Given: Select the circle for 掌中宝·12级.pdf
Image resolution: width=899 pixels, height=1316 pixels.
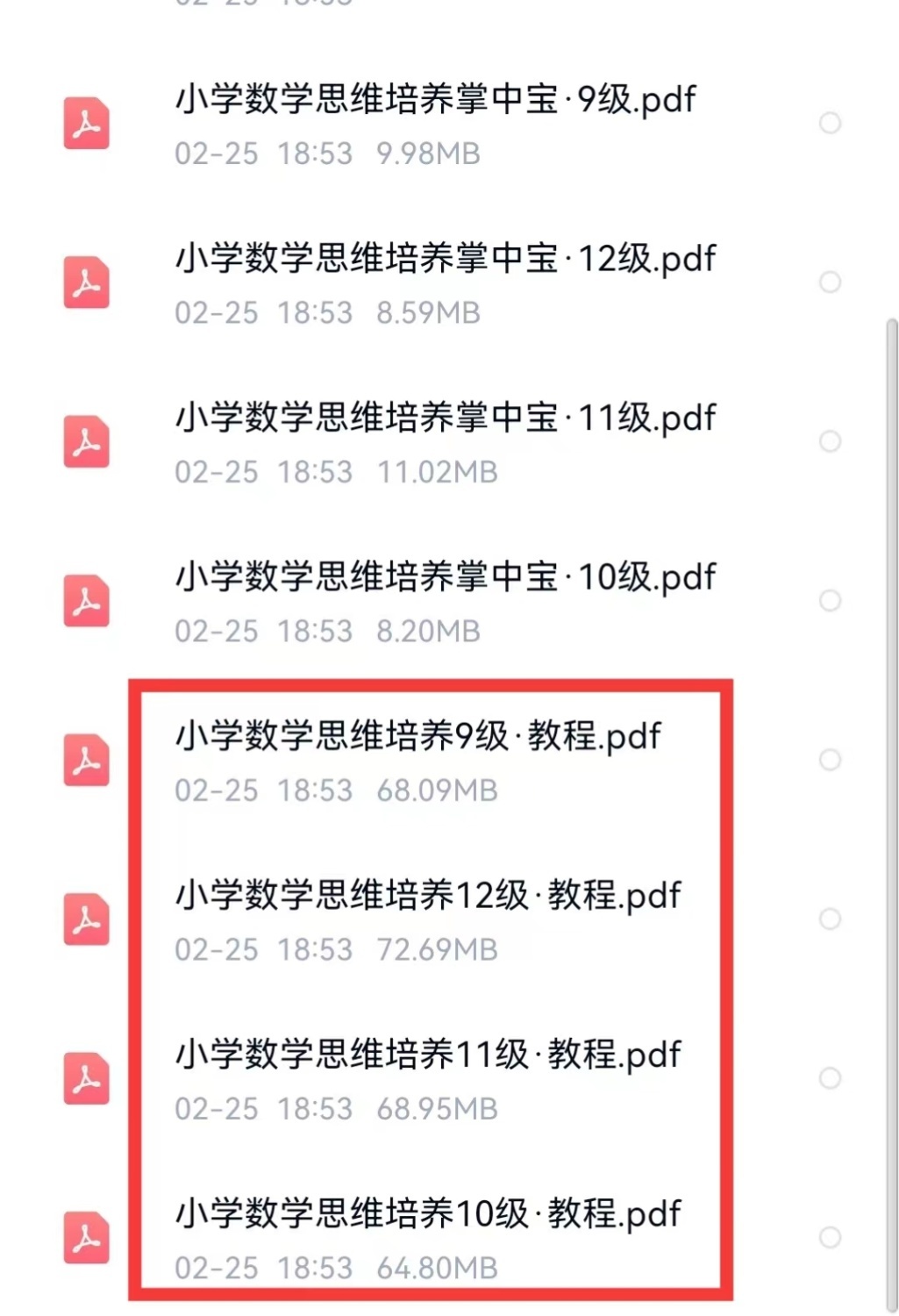Looking at the screenshot, I should tap(830, 282).
